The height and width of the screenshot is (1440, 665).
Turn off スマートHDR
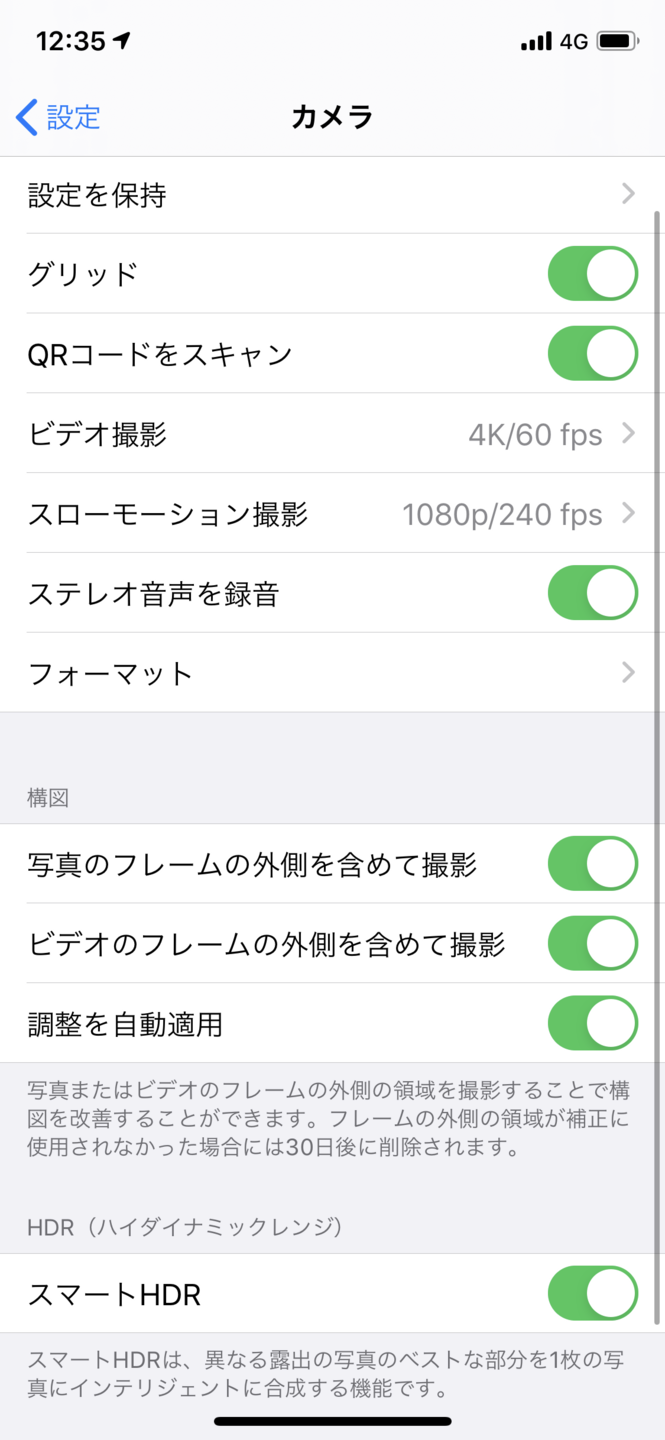coord(592,1294)
